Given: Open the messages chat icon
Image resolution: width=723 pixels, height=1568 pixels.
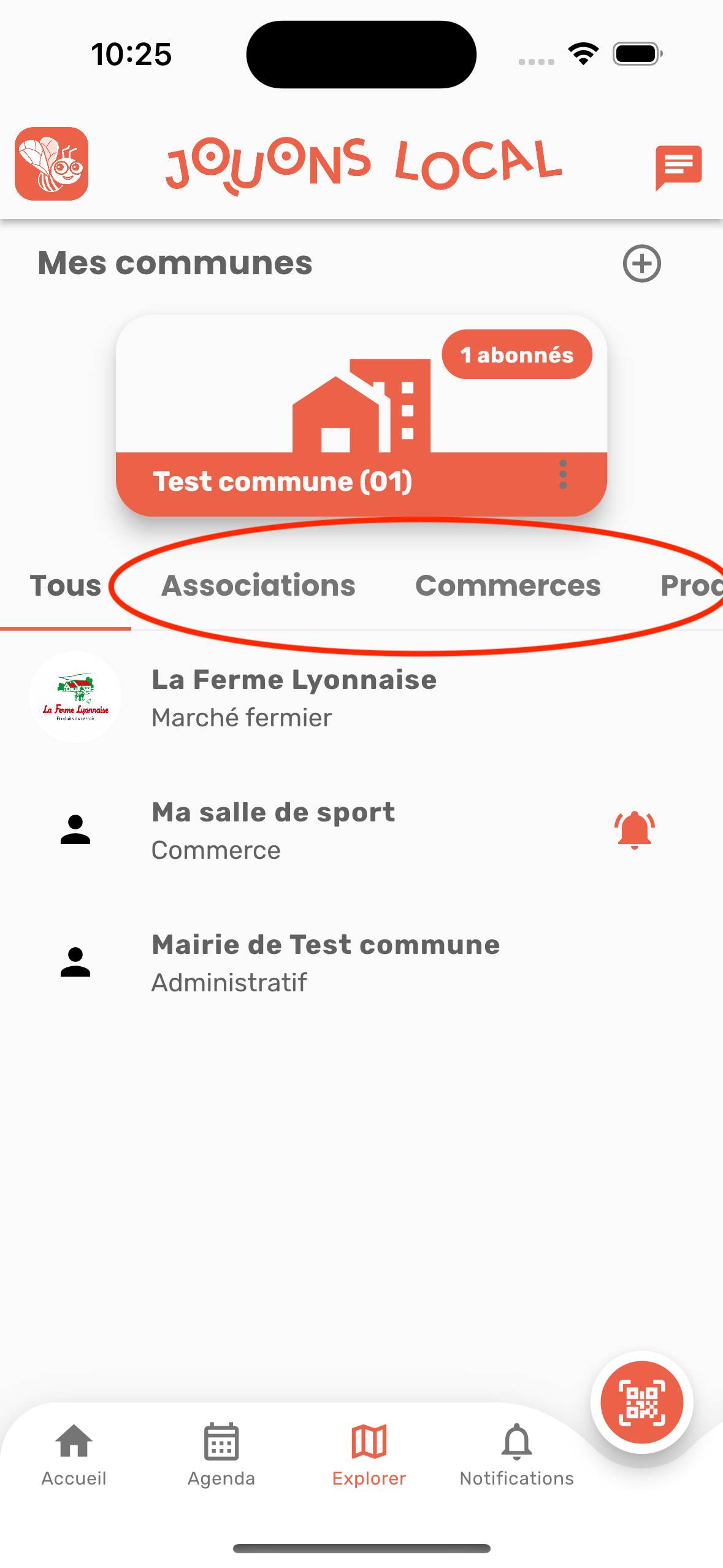Looking at the screenshot, I should point(678,166).
